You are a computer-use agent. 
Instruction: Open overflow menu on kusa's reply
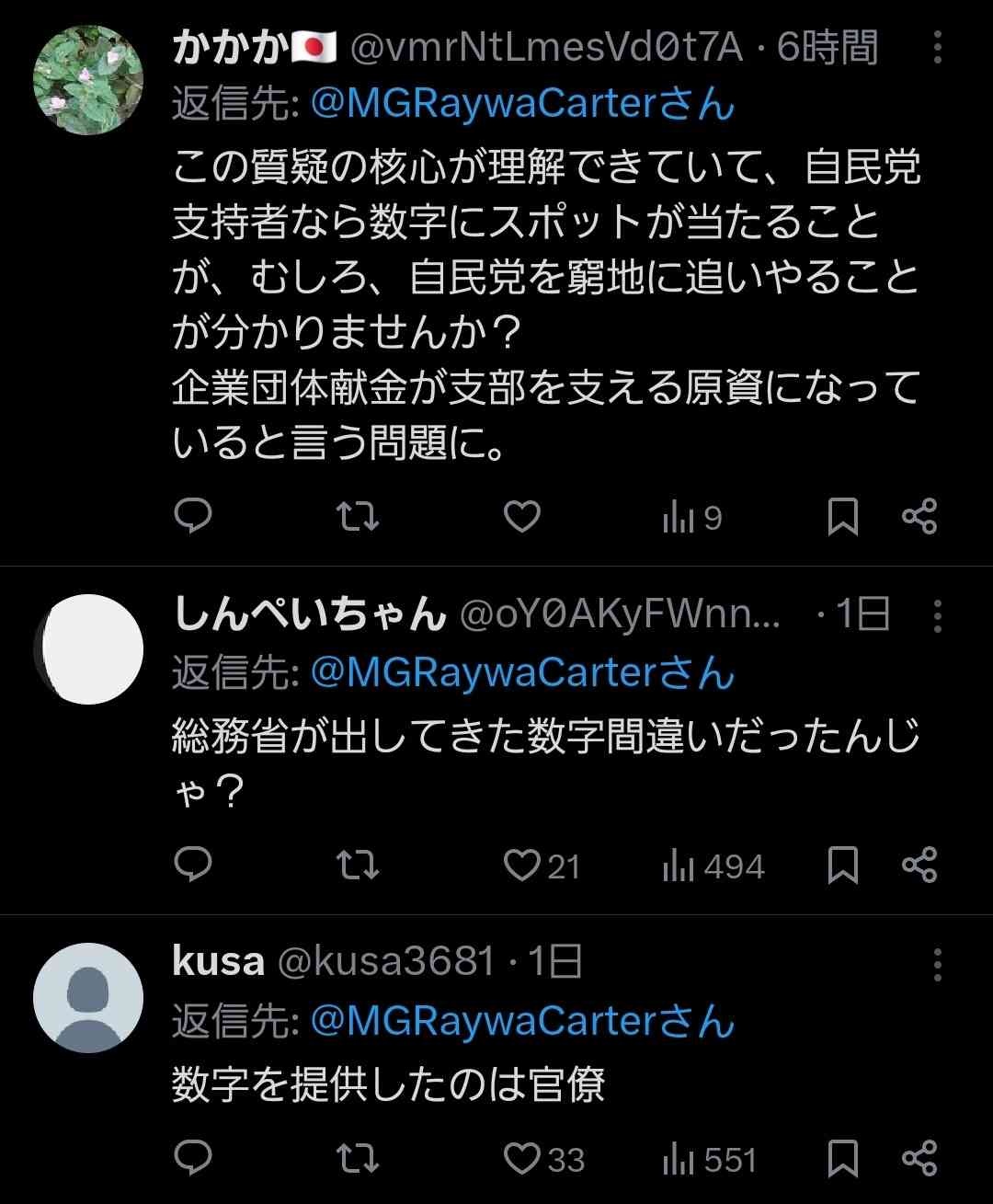937,965
